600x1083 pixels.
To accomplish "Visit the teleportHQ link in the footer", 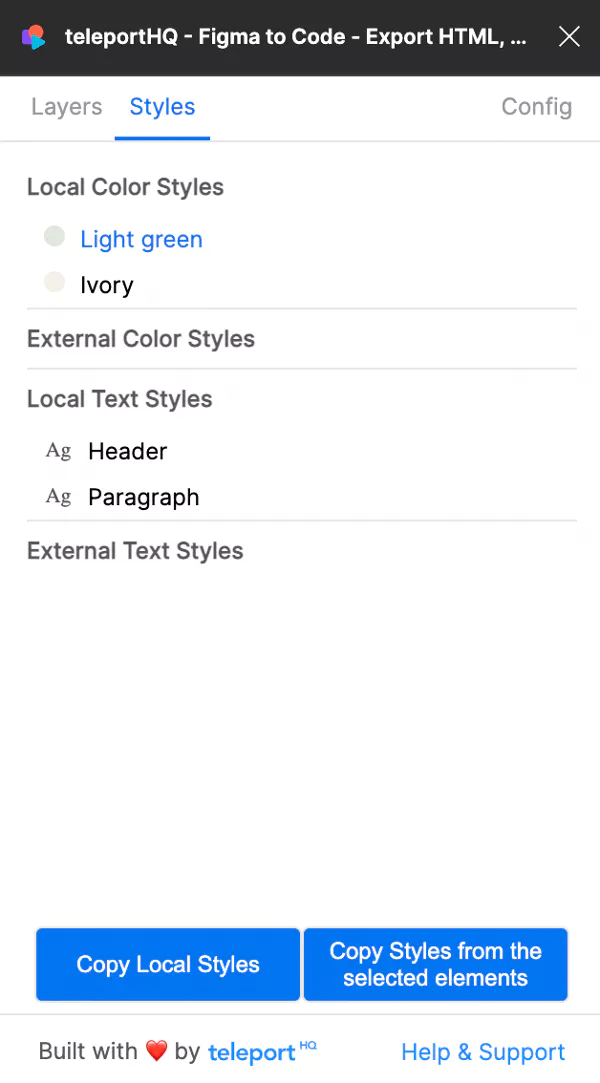I will (261, 1052).
